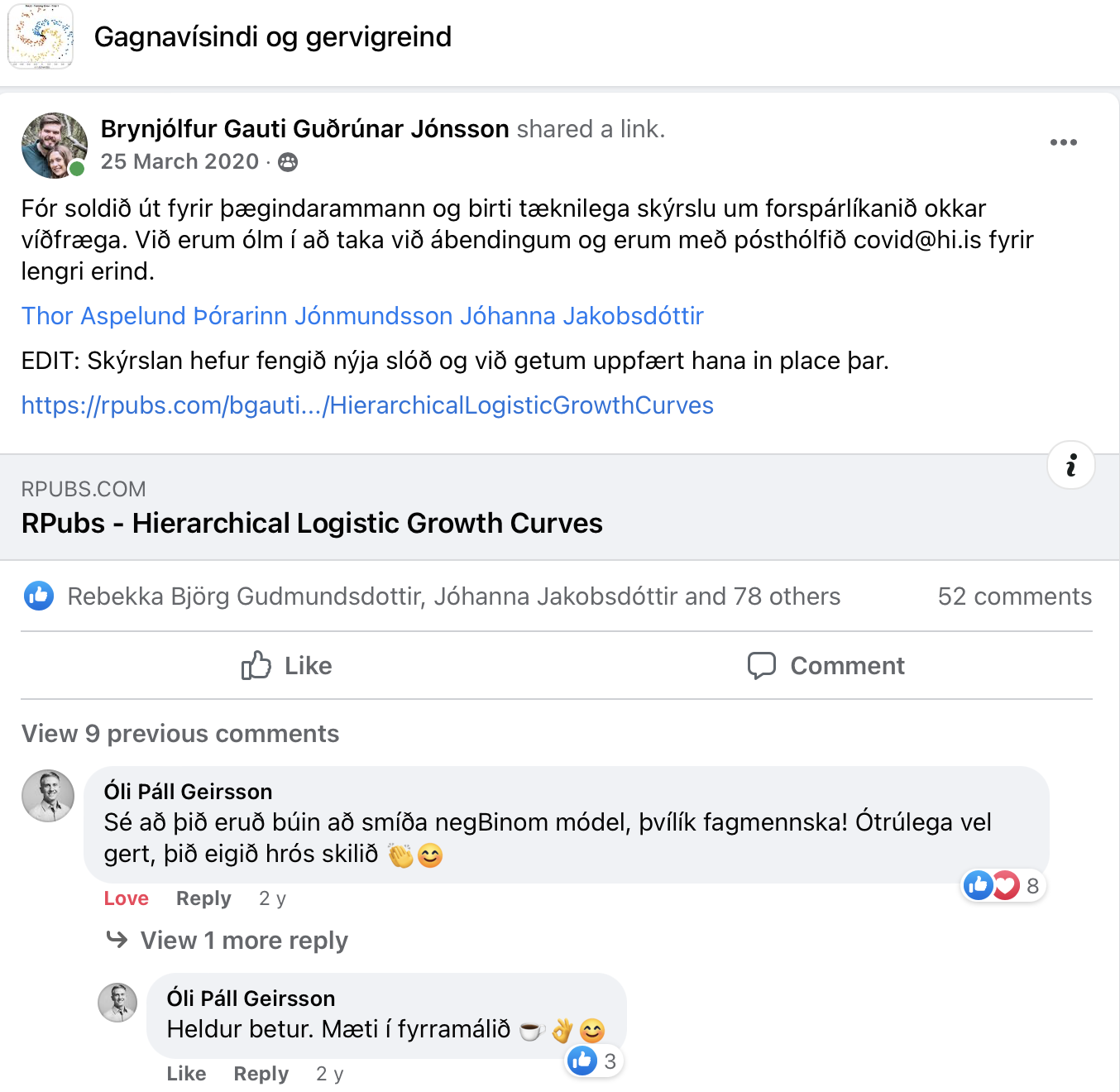This screenshot has height=1092, width=1120.
Task: Open the post's three-dot options menu
Action: point(1063,142)
